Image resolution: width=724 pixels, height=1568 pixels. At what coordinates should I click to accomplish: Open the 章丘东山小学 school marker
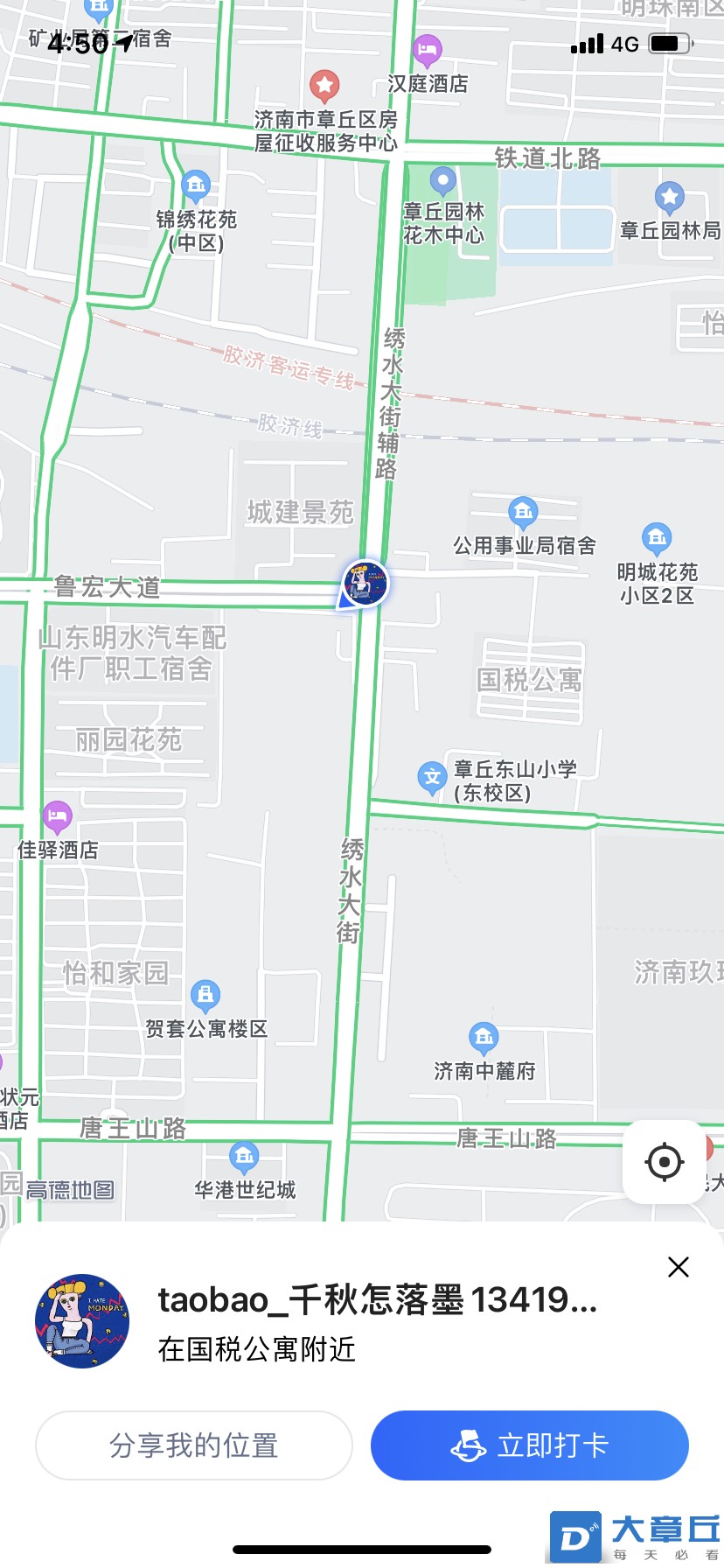point(432,776)
